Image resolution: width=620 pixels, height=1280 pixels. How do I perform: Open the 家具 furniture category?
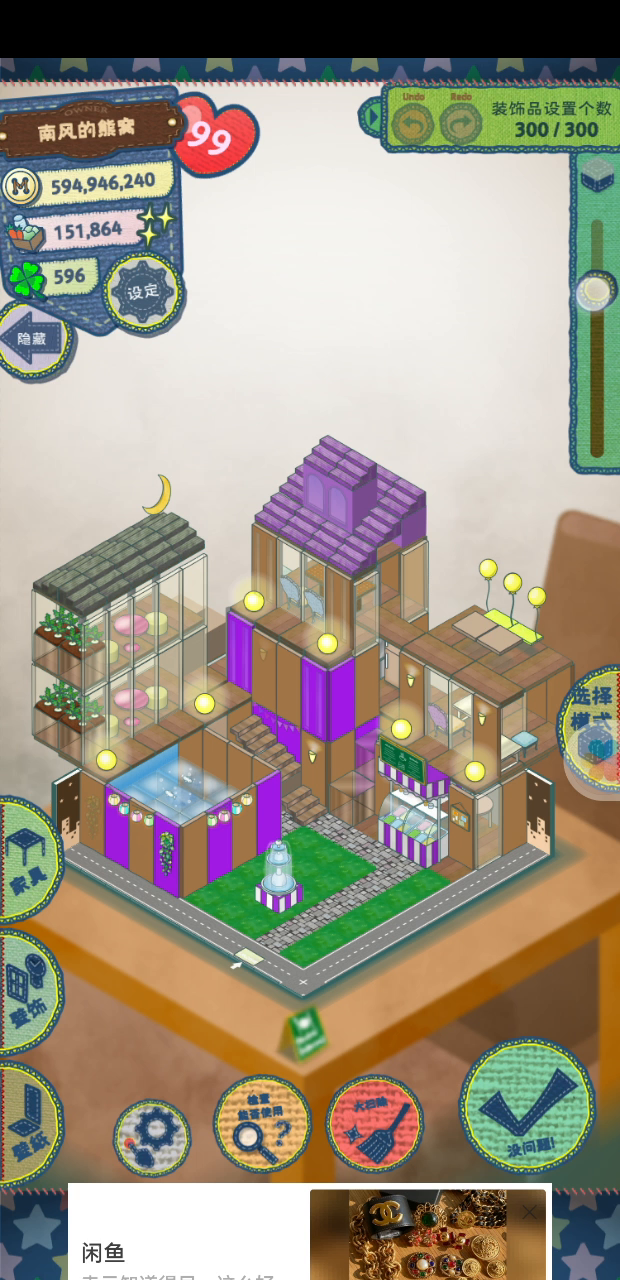[26, 858]
